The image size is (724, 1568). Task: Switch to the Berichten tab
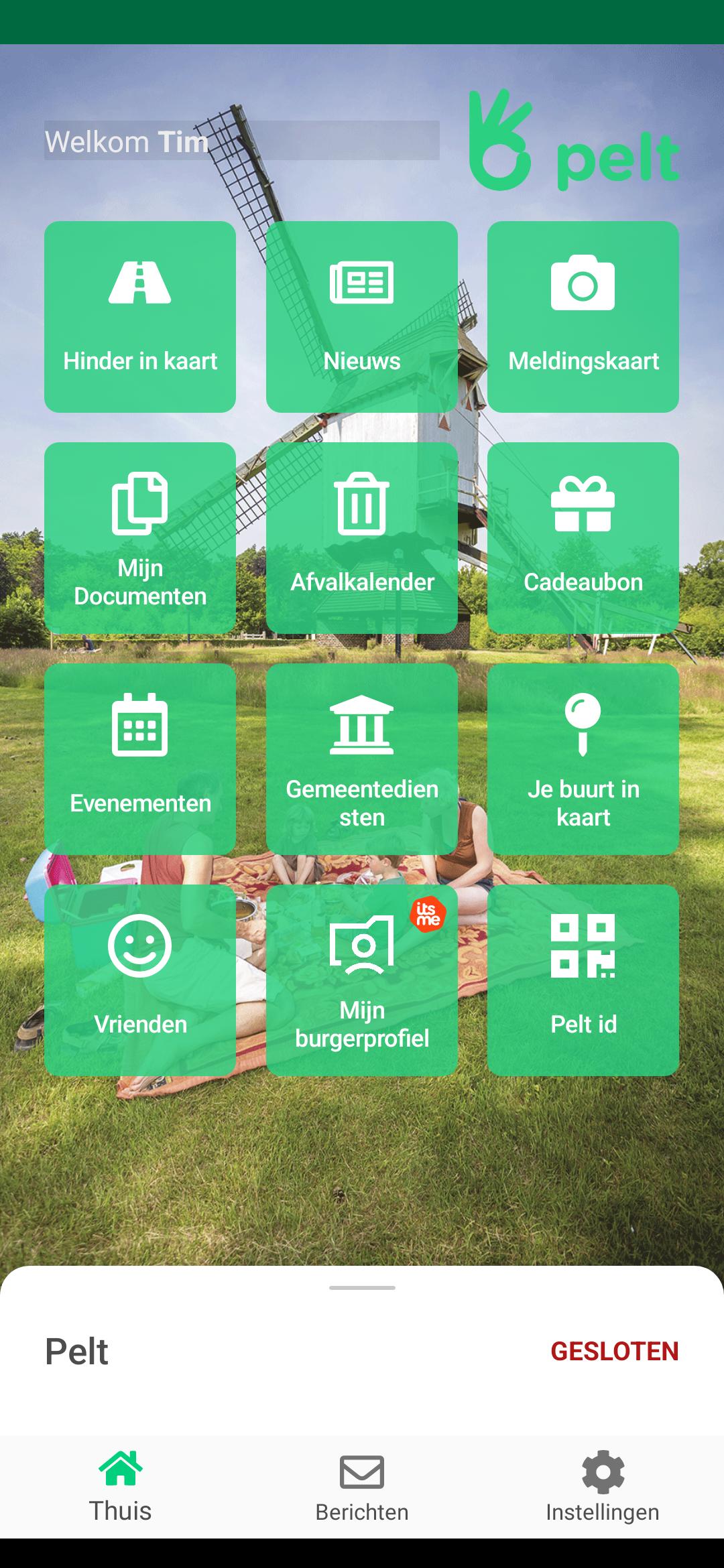(x=362, y=1488)
